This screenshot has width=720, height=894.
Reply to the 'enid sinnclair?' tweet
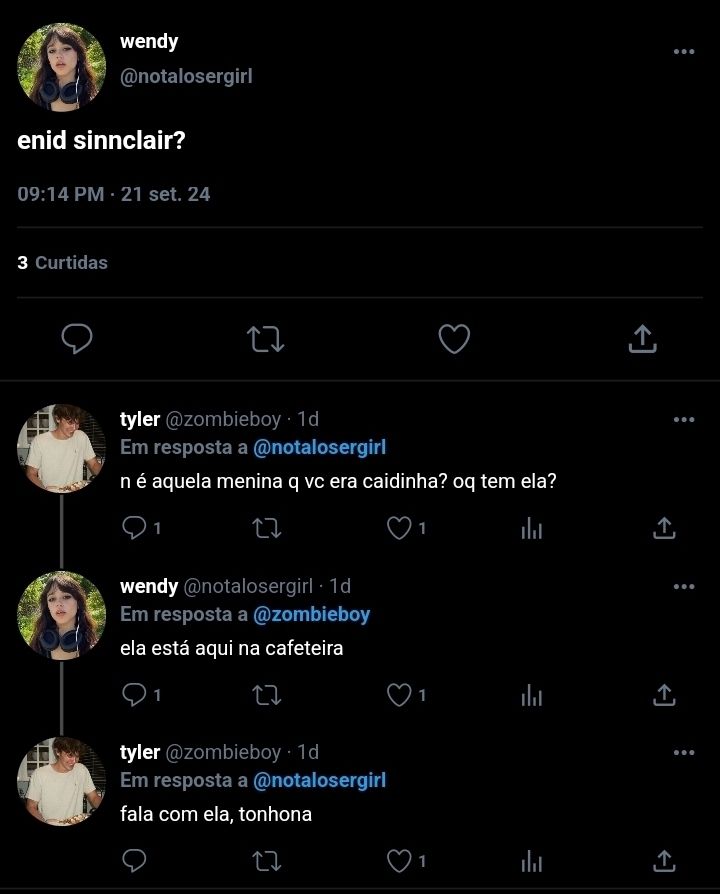pyautogui.click(x=77, y=339)
